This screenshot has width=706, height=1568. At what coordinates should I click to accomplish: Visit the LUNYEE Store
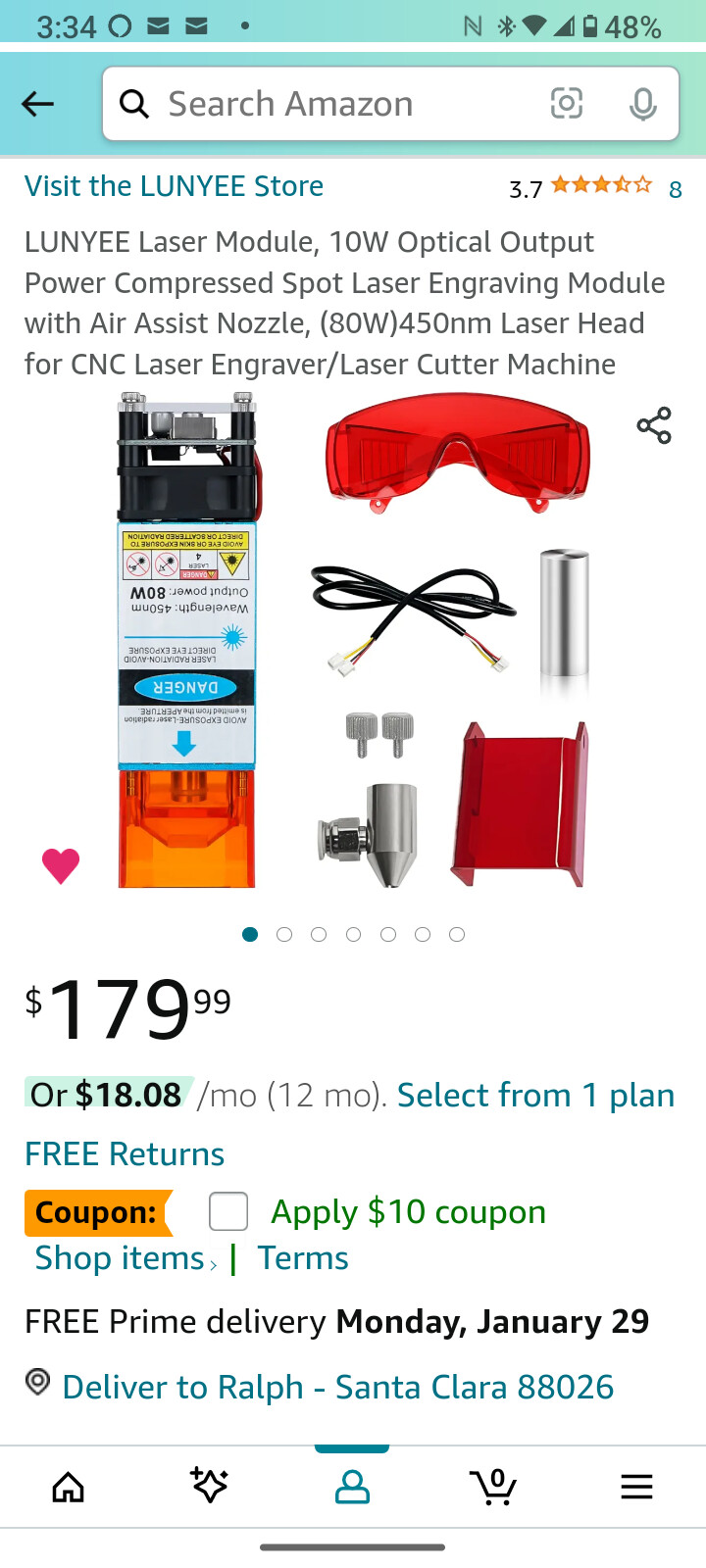click(x=174, y=186)
